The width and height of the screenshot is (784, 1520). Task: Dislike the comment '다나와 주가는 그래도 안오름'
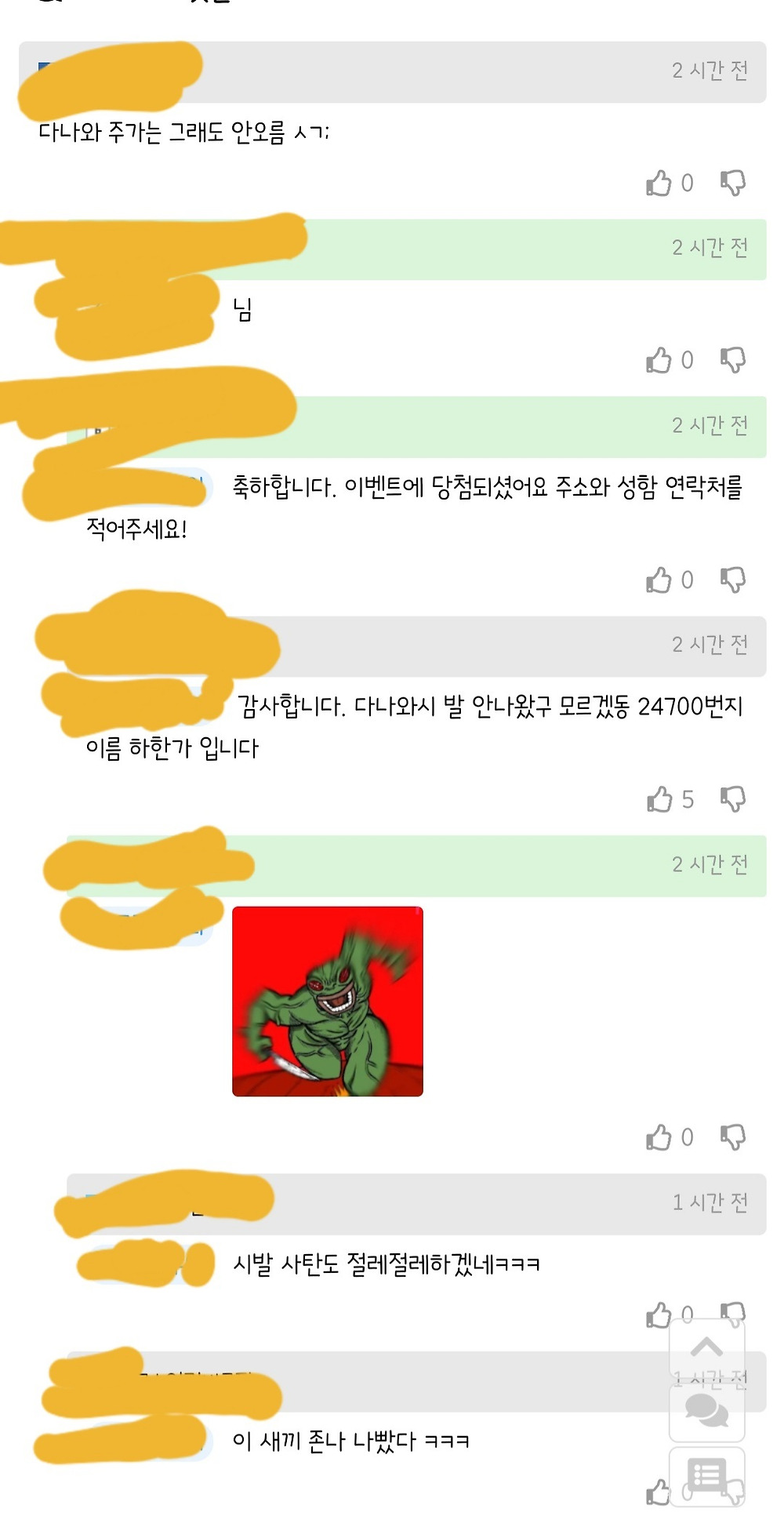click(732, 183)
